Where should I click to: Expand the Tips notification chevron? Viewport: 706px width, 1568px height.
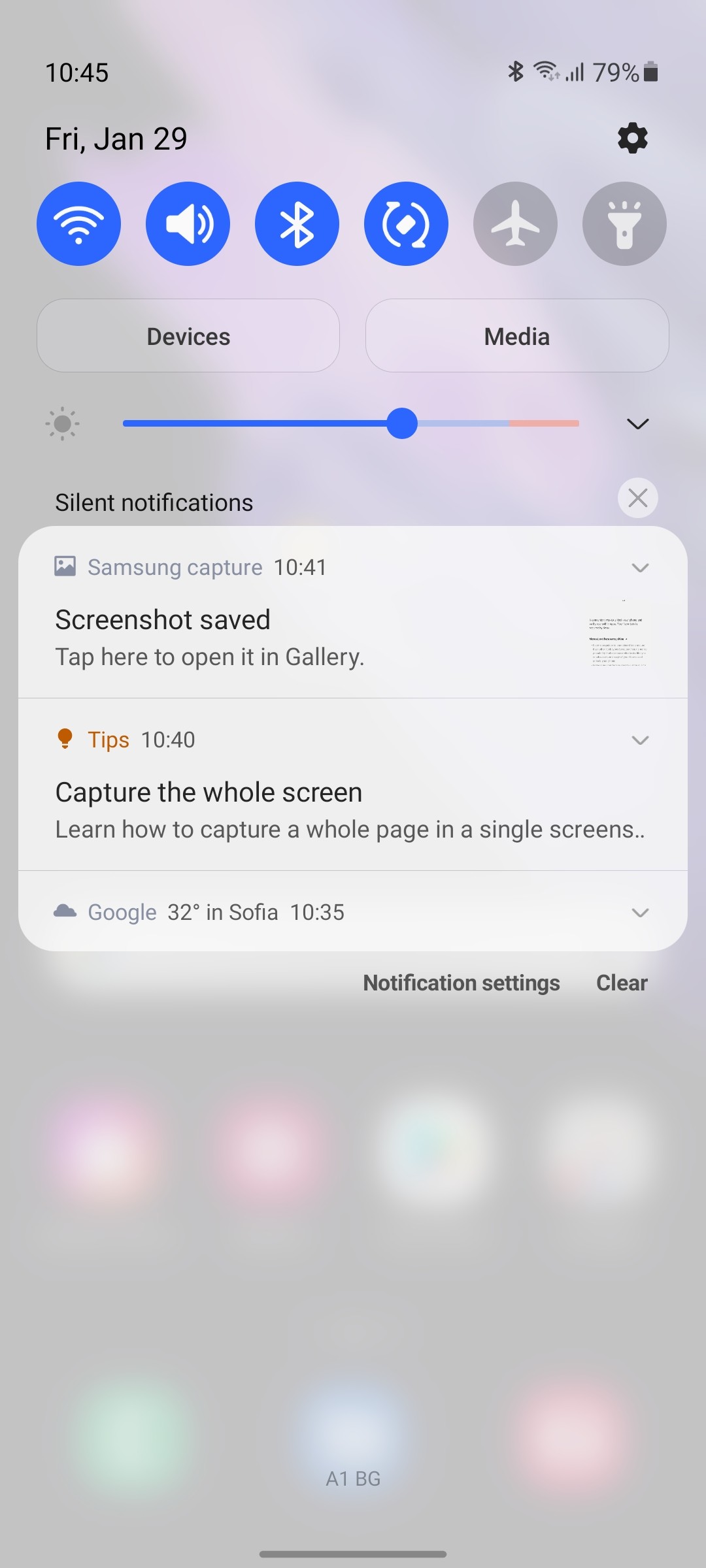tap(640, 740)
